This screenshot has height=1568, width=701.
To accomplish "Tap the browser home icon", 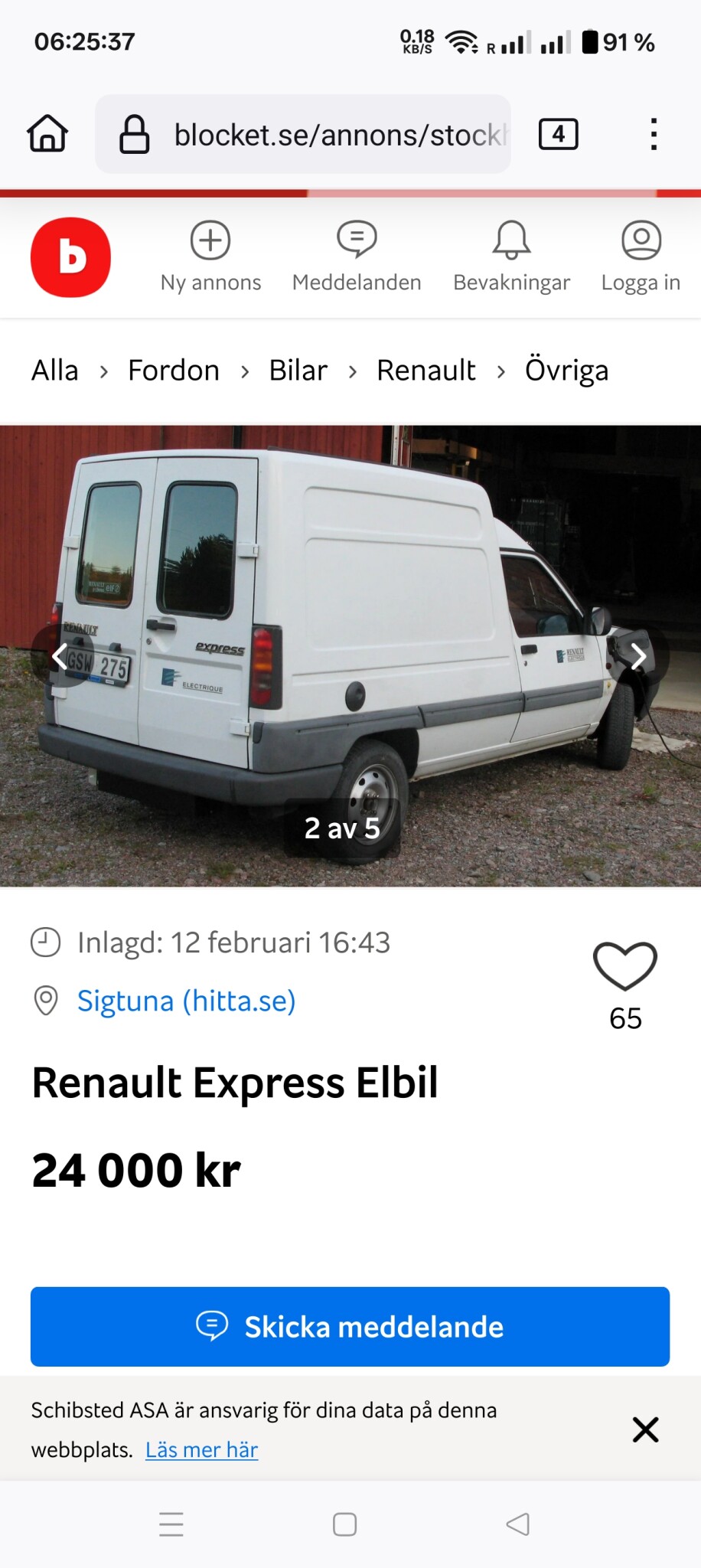I will click(x=47, y=134).
